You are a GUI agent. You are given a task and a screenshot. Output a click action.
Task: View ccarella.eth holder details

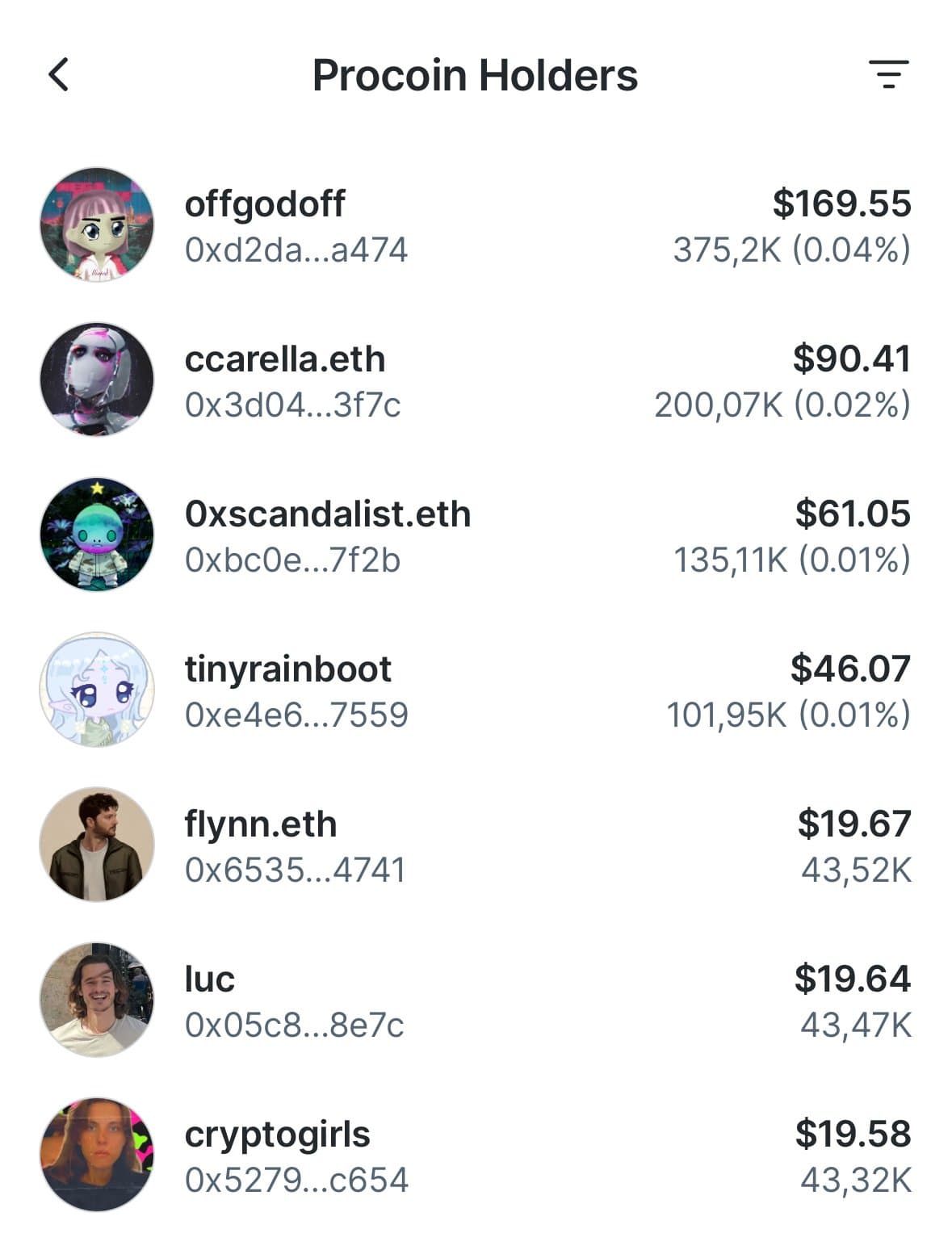[475, 380]
